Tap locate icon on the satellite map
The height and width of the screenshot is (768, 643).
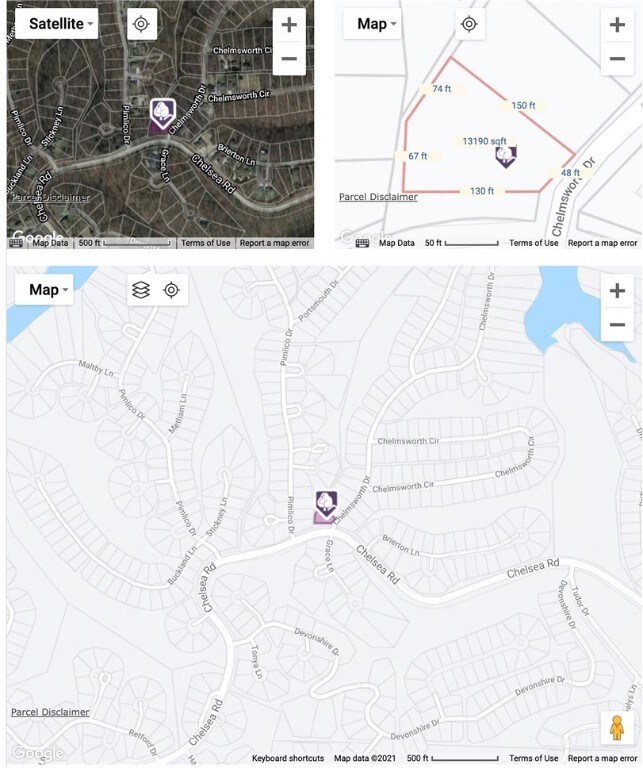click(141, 24)
